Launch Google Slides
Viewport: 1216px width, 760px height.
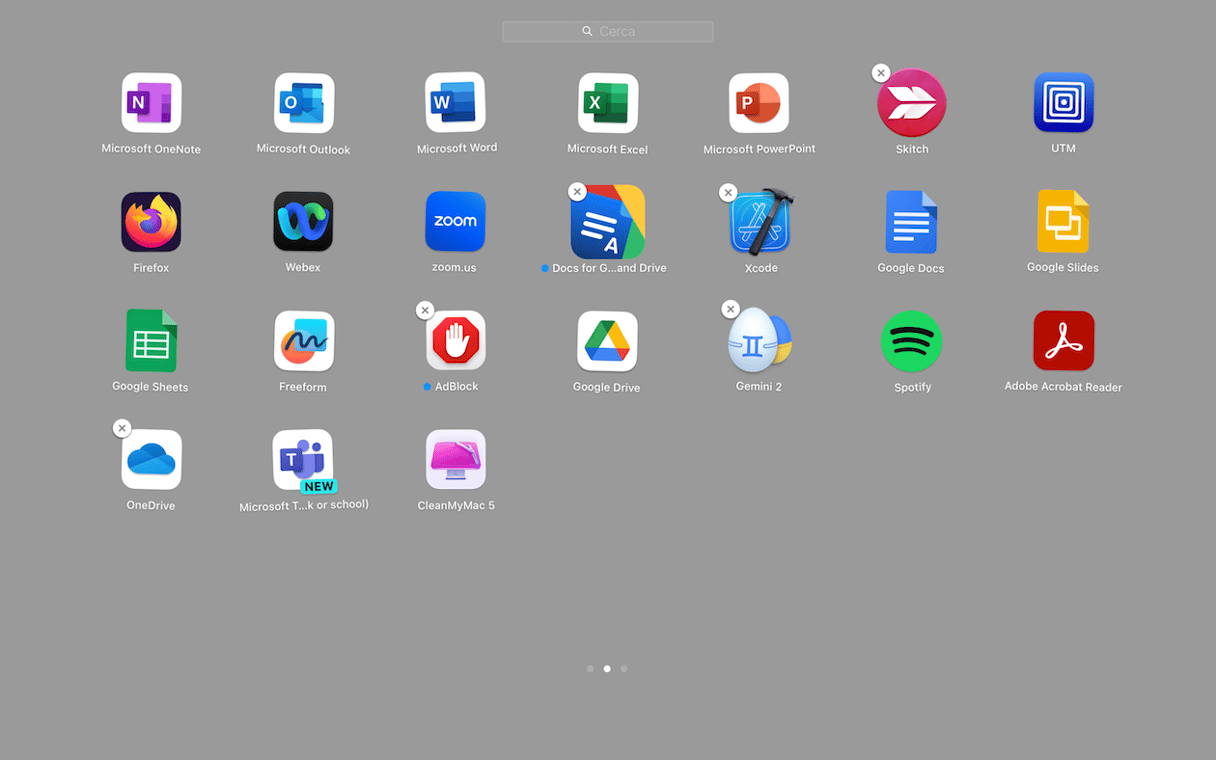1063,222
